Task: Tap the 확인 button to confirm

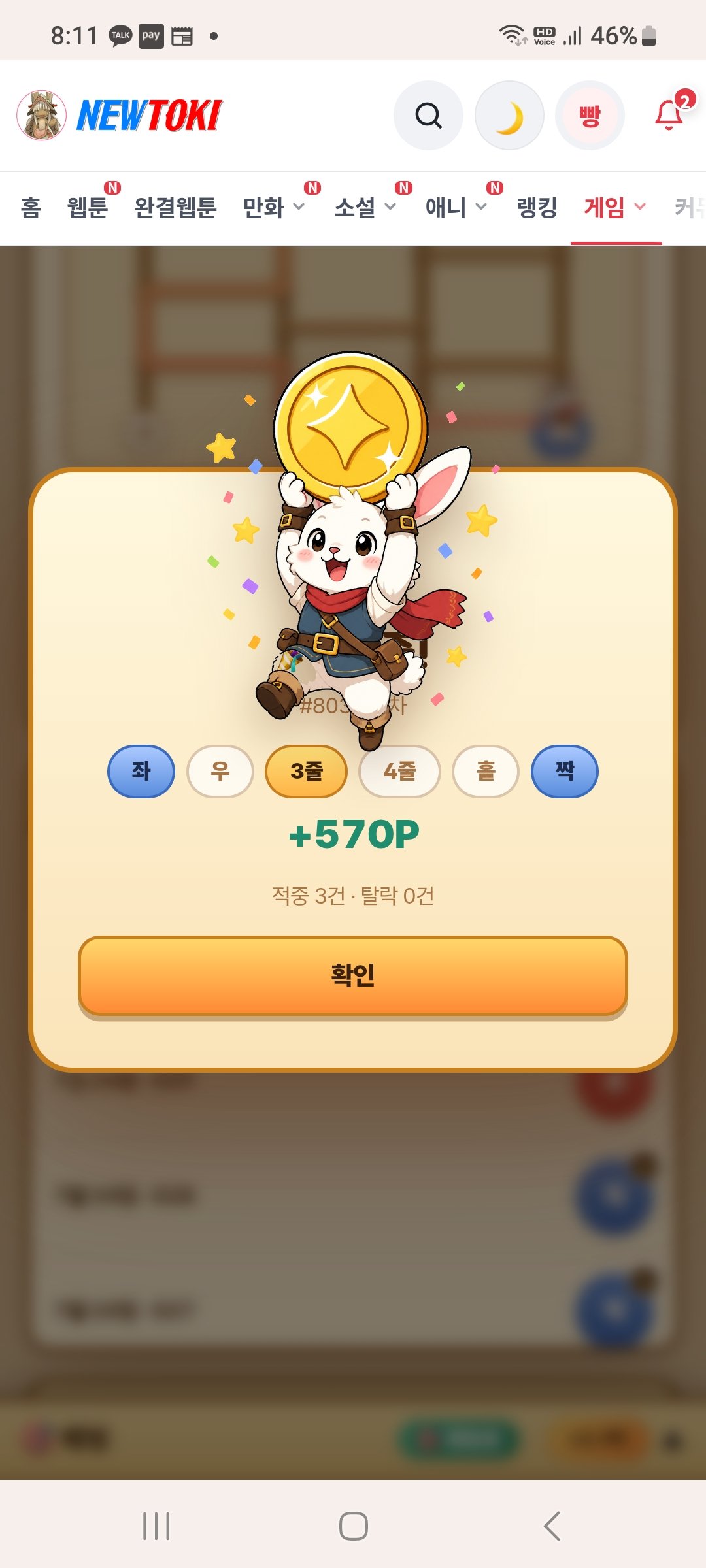Action: click(353, 975)
